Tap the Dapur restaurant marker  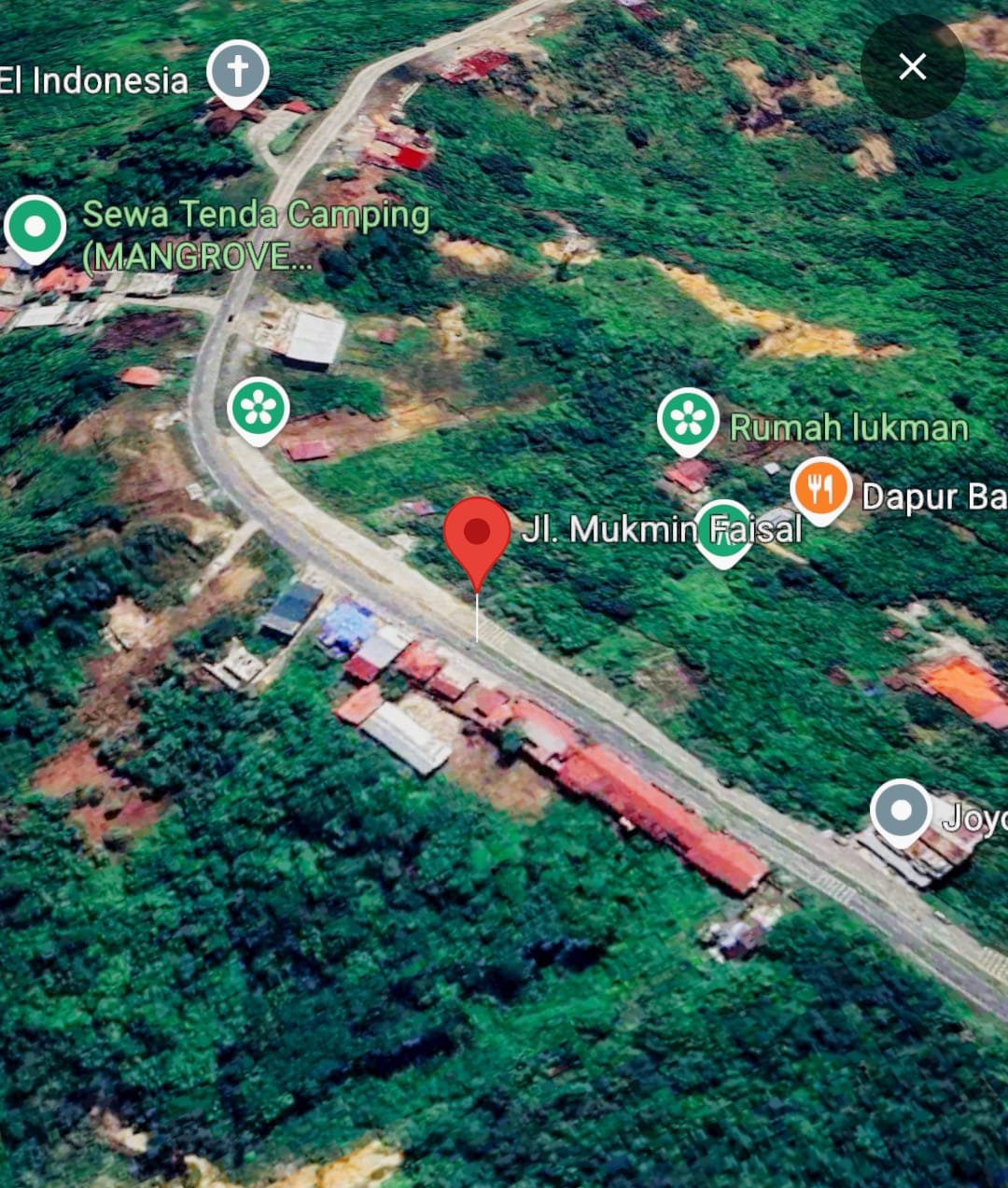click(x=820, y=487)
